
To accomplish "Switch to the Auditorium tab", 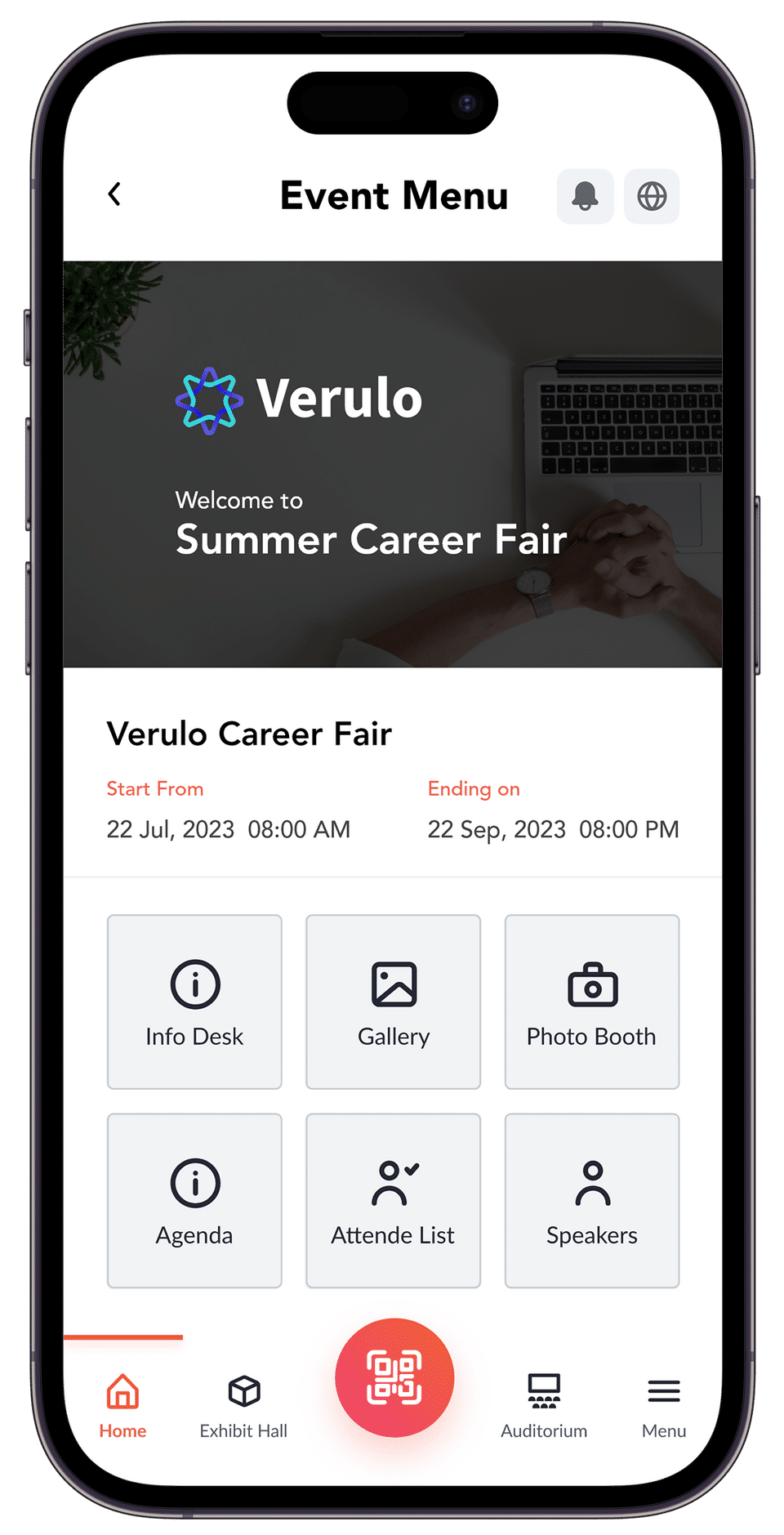I will pyautogui.click(x=544, y=1407).
